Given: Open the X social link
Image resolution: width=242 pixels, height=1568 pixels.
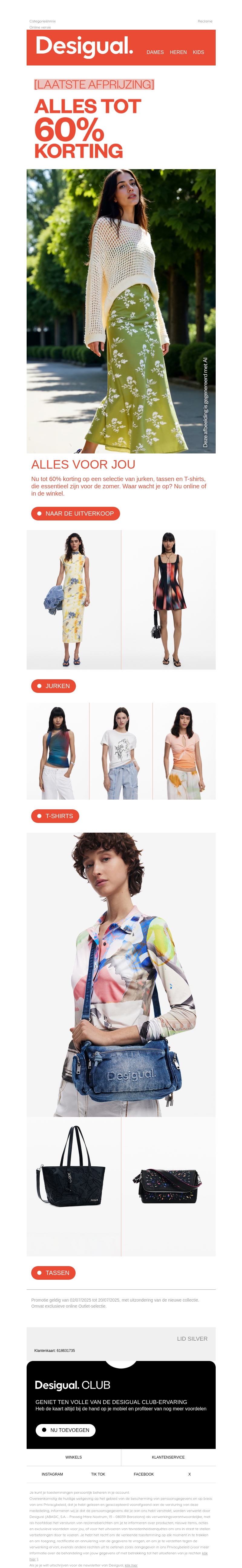Looking at the screenshot, I should point(189,1474).
